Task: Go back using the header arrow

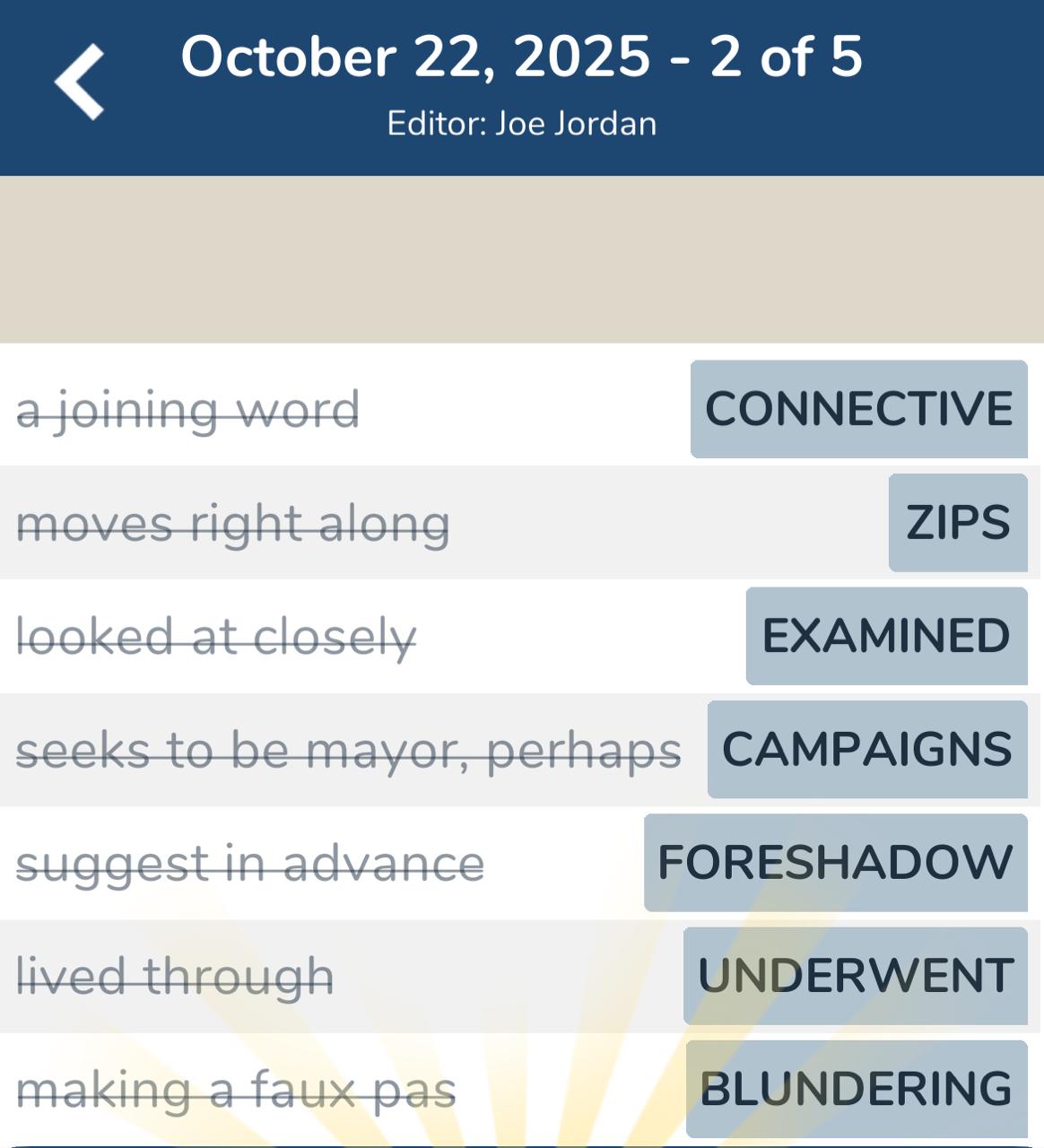Action: (x=80, y=82)
